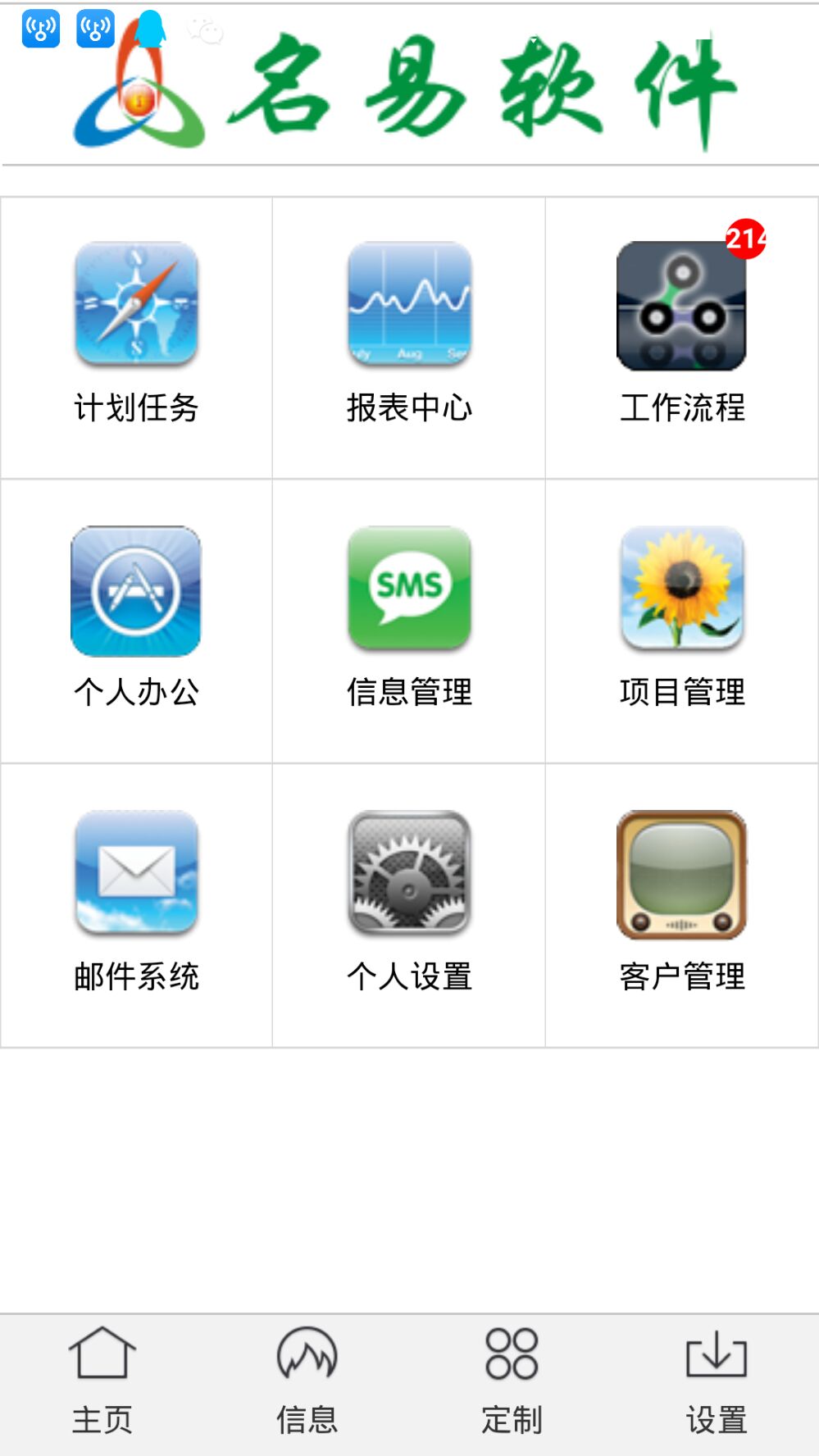This screenshot has width=819, height=1456.
Task: Open 客户管理 customer management
Action: 681,875
